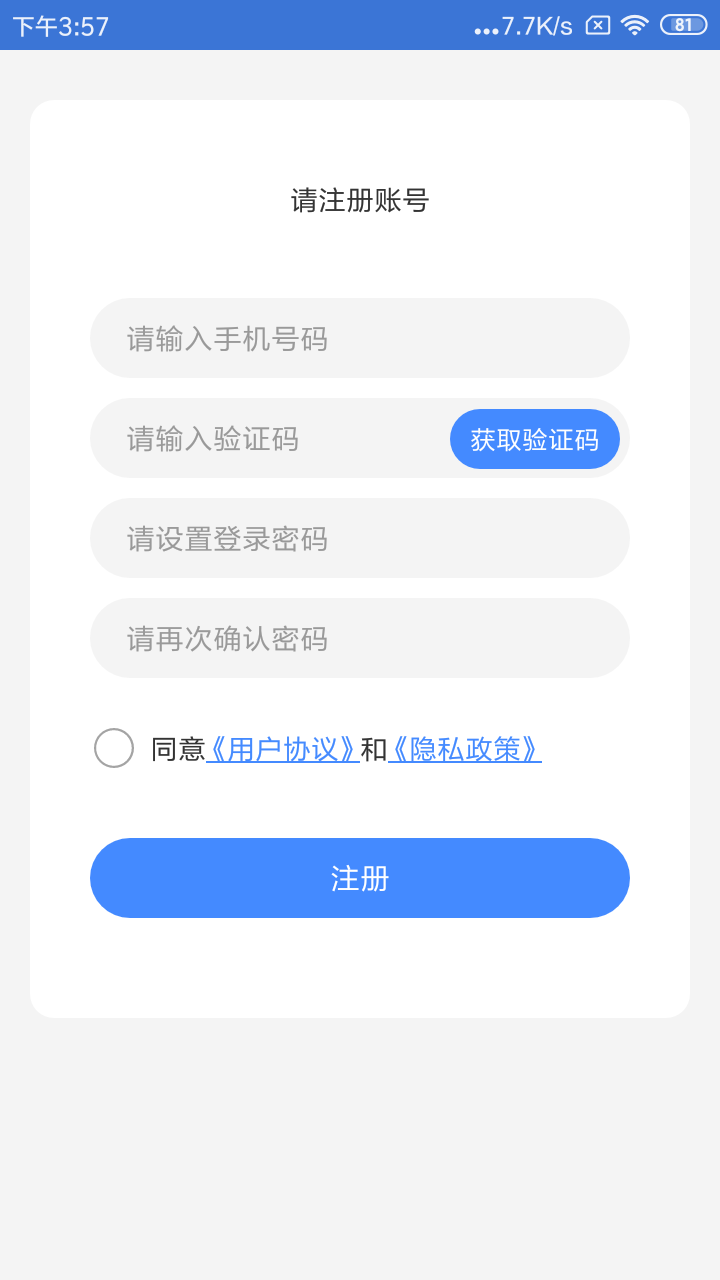Screen dimensions: 720x1280
Task: Tap the no-SIM card icon
Action: 597,25
